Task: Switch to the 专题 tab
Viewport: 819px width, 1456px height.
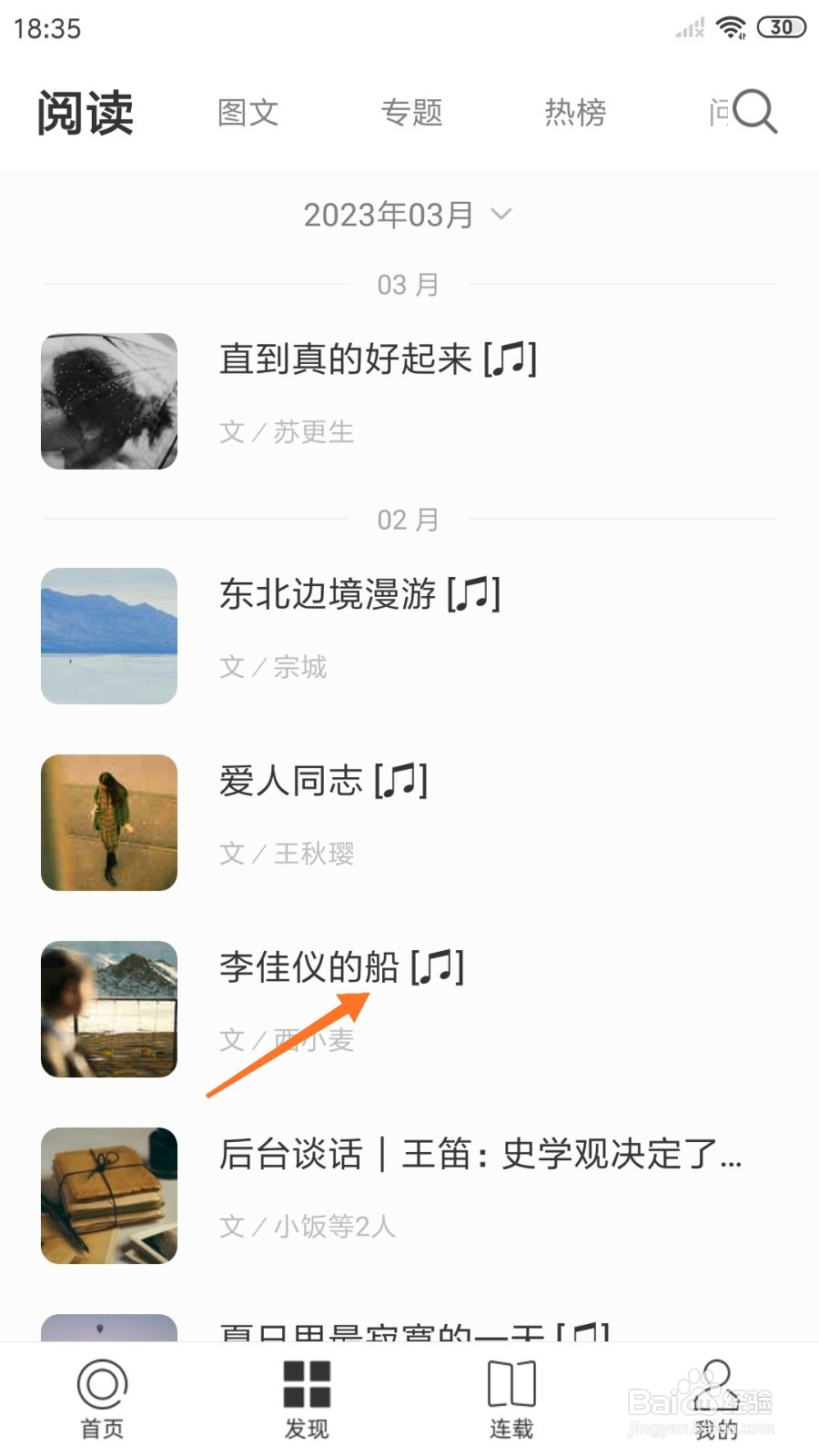Action: click(411, 111)
